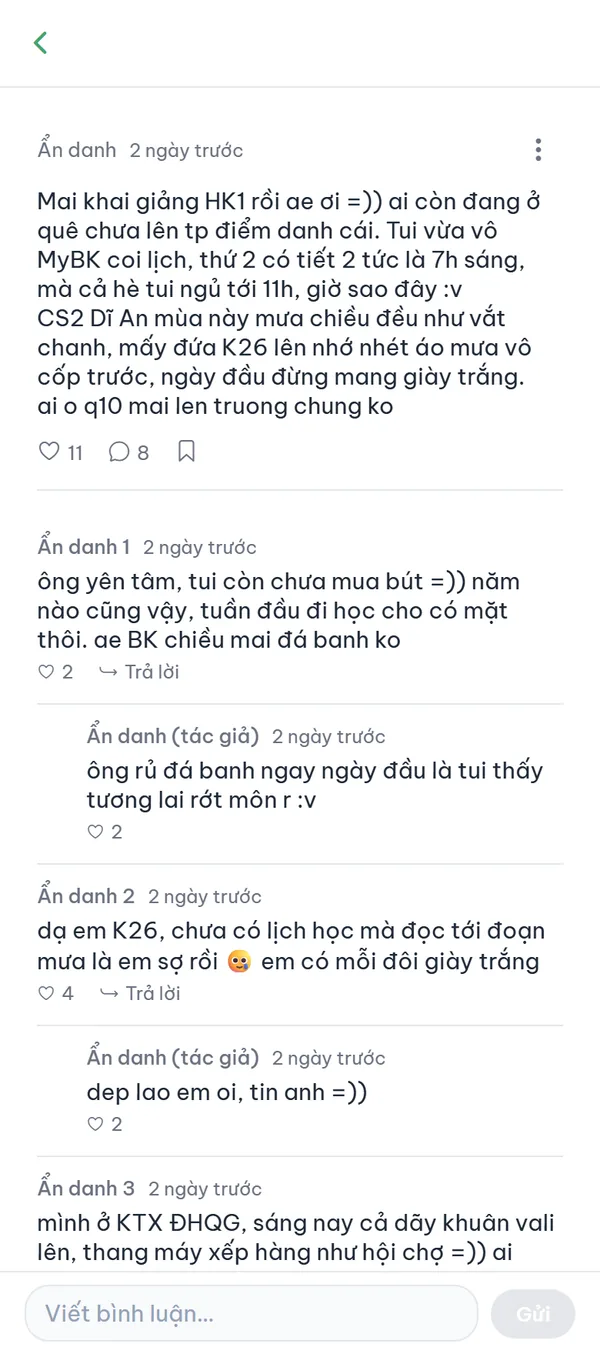This screenshot has width=600, height=1354.
Task: Reply to Ẩn danh 1's comment
Action: (139, 672)
